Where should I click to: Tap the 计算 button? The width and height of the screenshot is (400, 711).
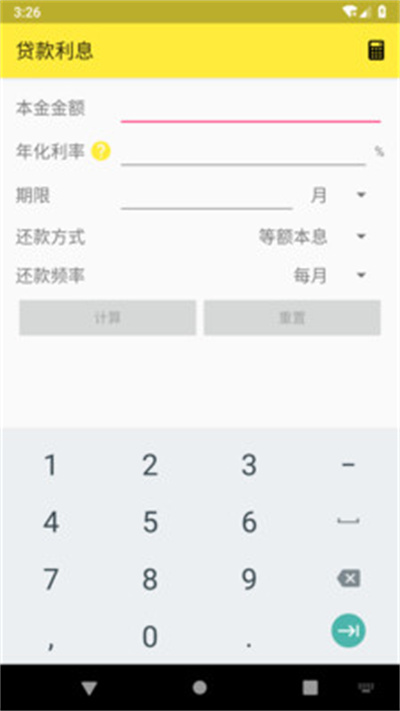tap(107, 318)
